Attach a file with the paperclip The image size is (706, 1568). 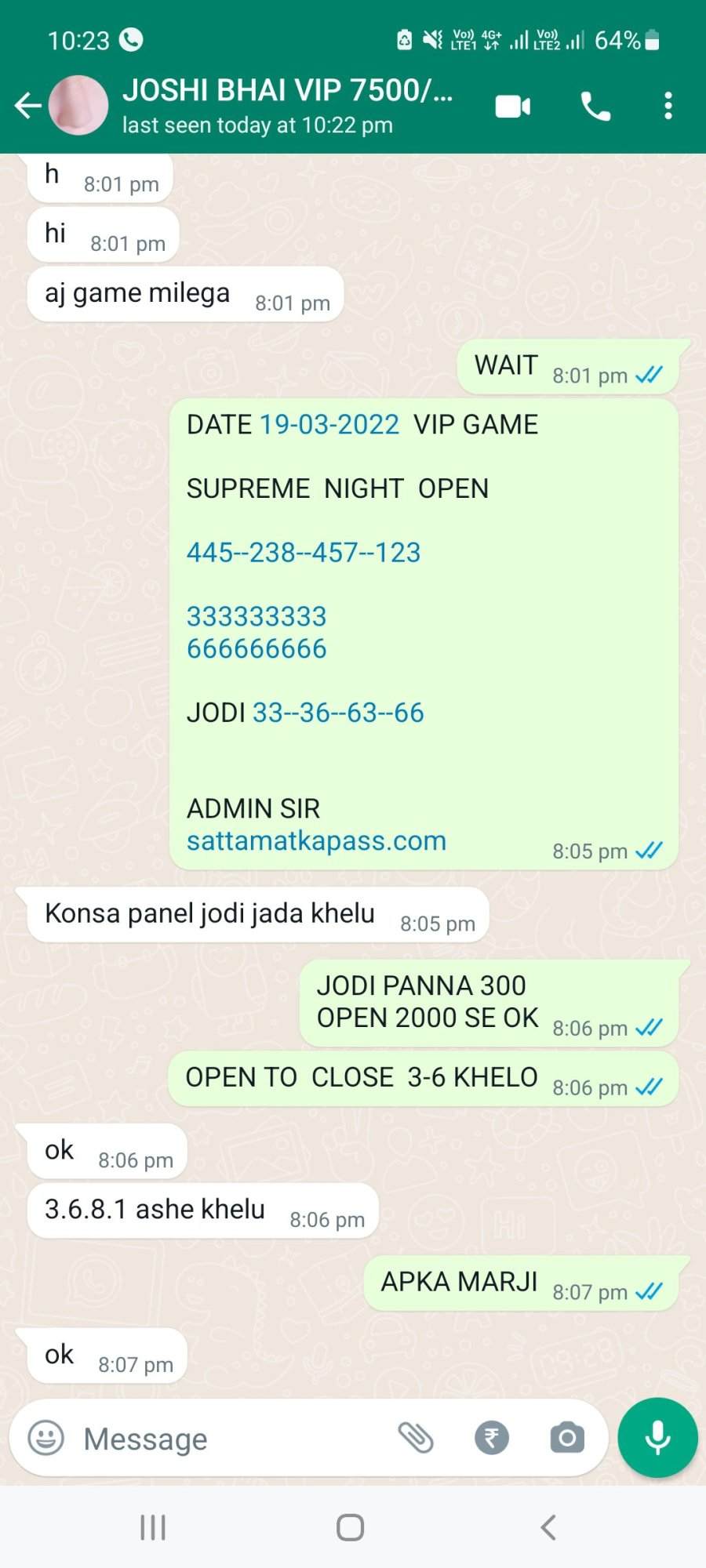point(416,1438)
